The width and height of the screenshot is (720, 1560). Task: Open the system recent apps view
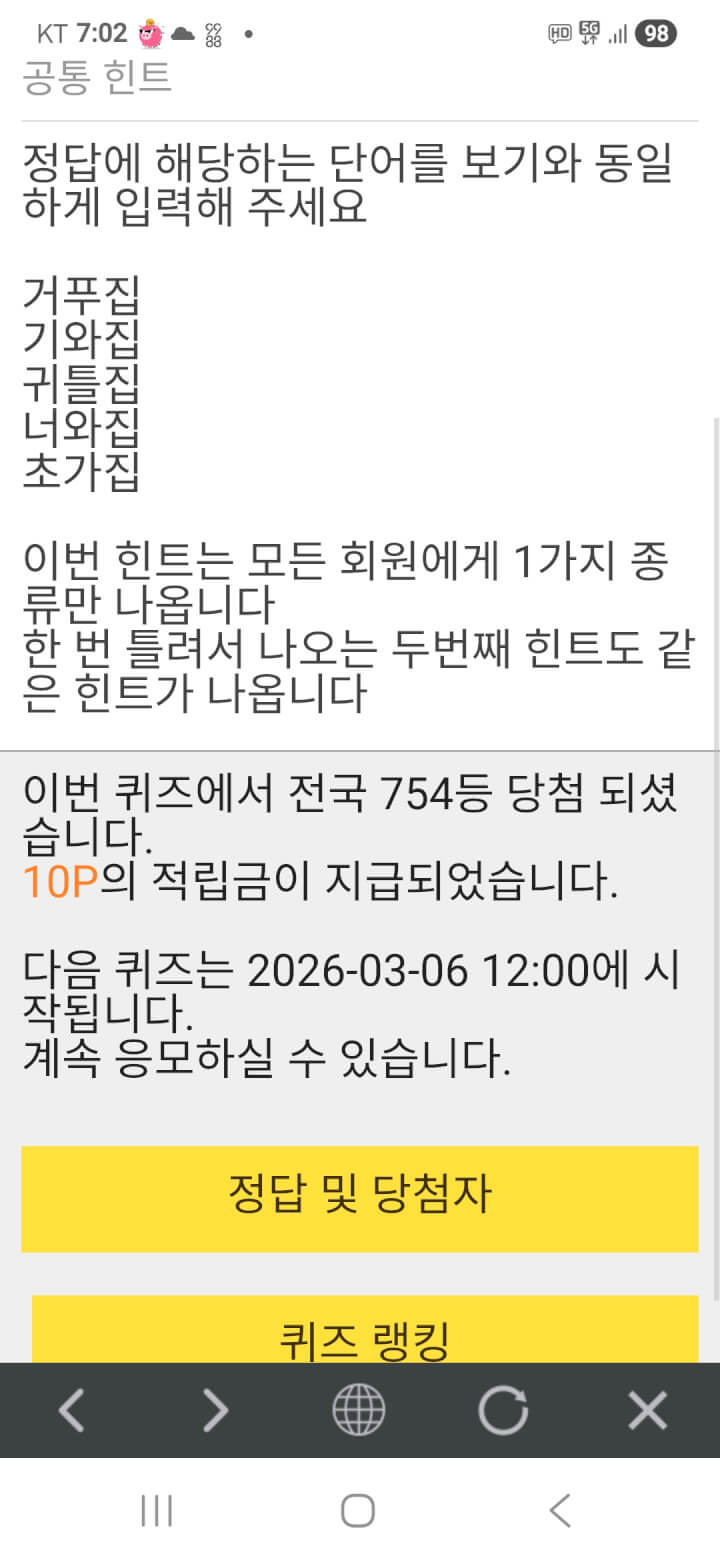click(157, 1510)
